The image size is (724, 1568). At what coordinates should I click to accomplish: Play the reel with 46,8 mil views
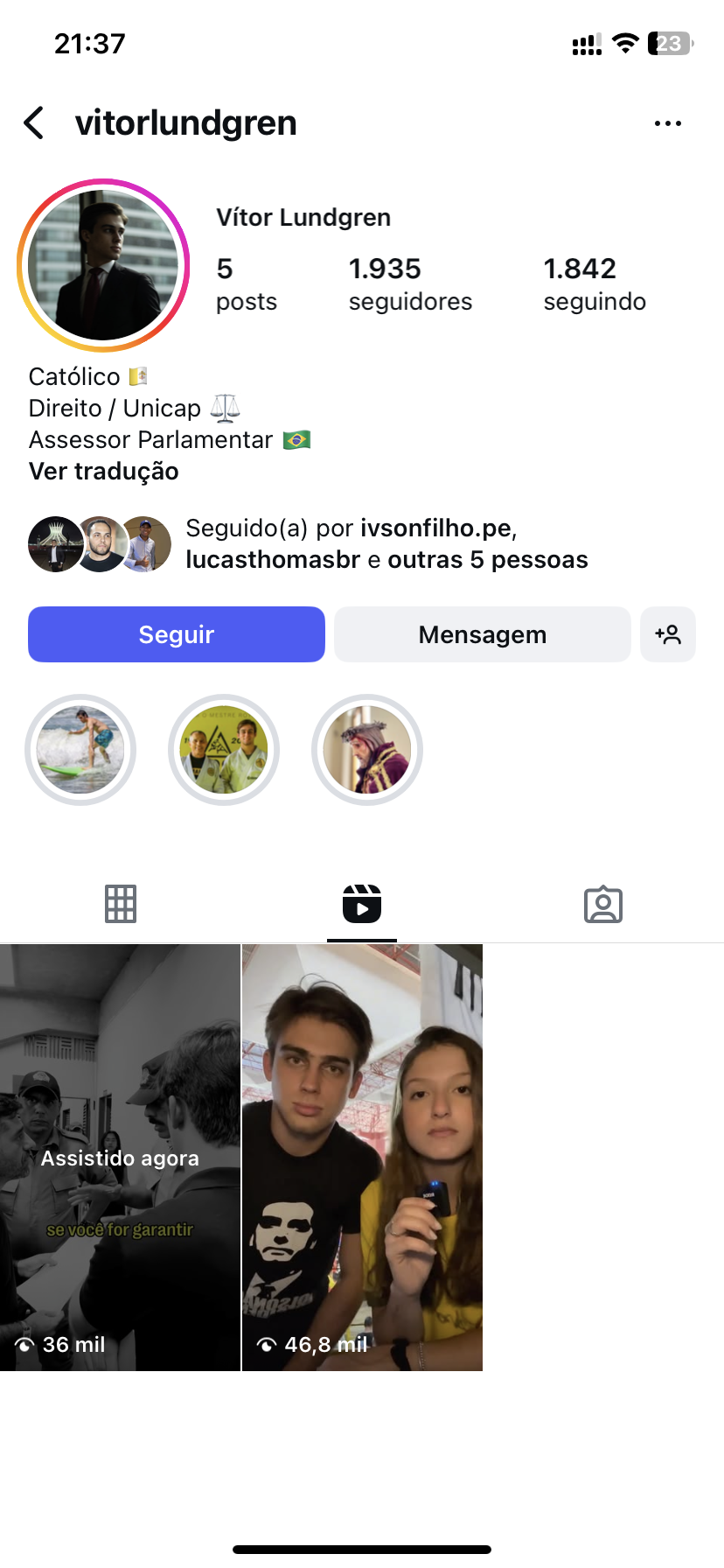(x=362, y=1157)
